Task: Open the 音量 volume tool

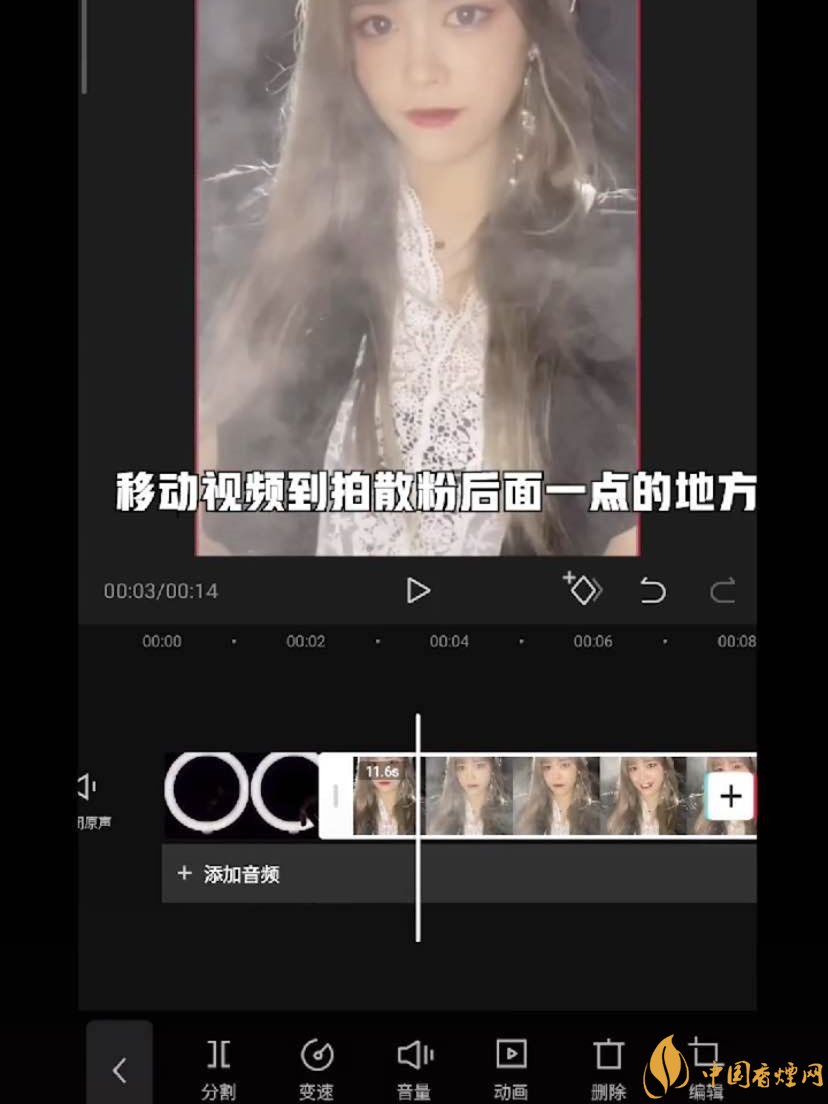Action: click(414, 1066)
